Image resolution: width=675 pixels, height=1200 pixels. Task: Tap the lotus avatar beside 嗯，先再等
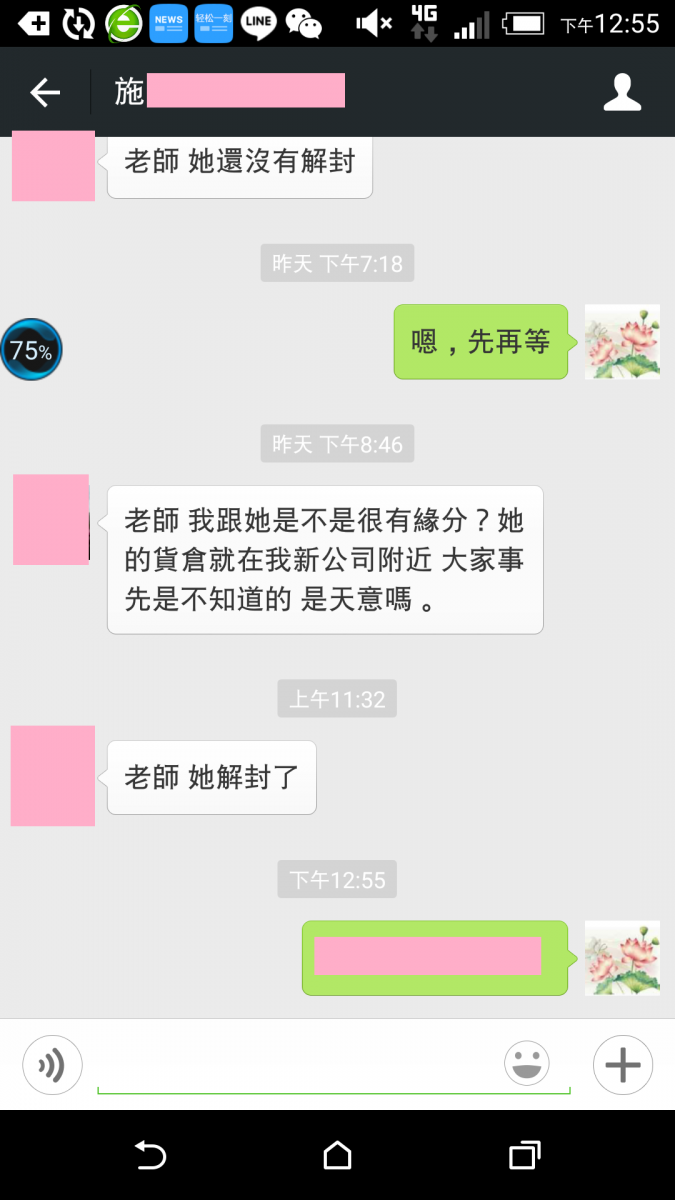[621, 342]
